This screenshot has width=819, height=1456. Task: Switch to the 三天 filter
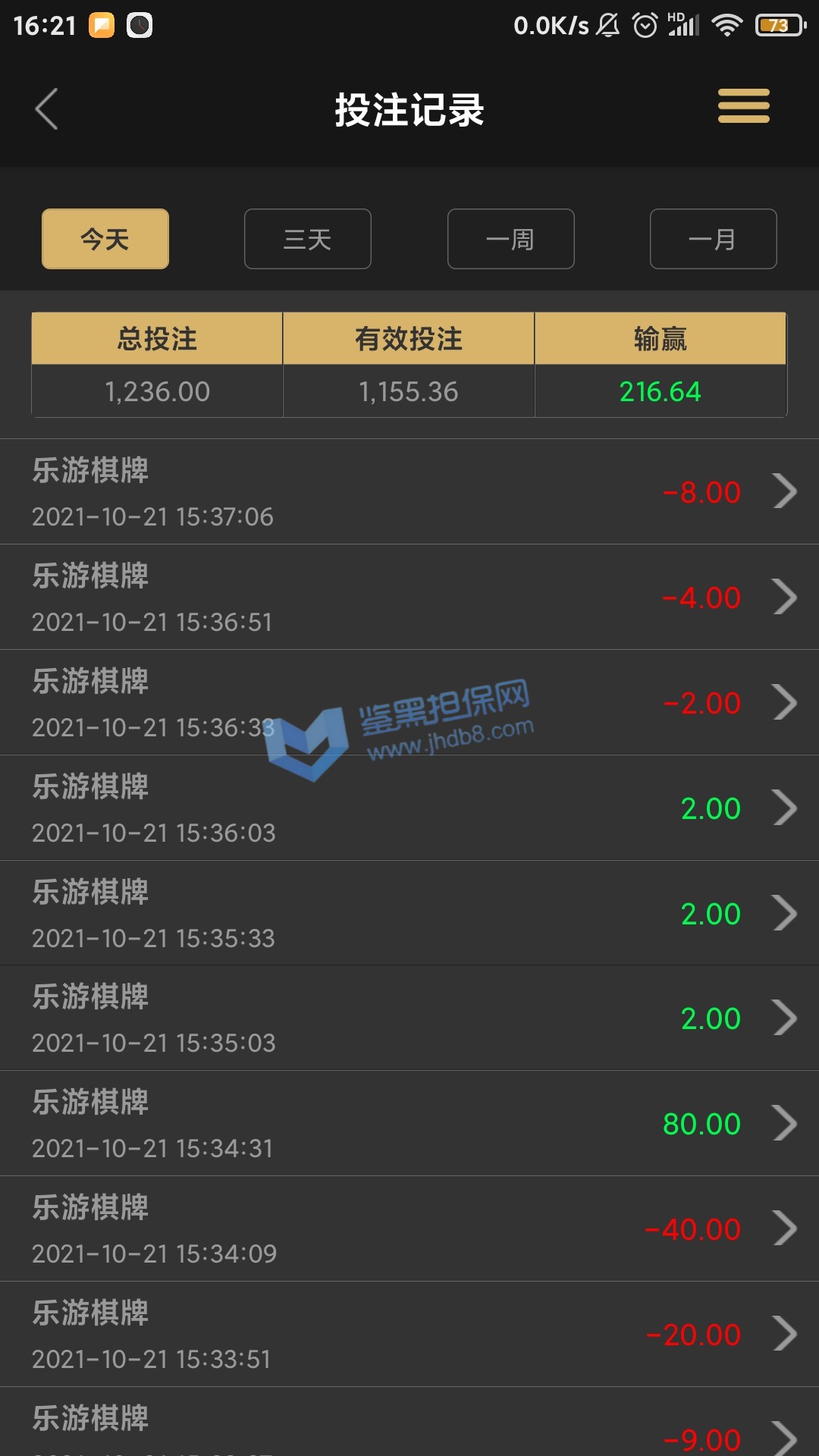(308, 239)
